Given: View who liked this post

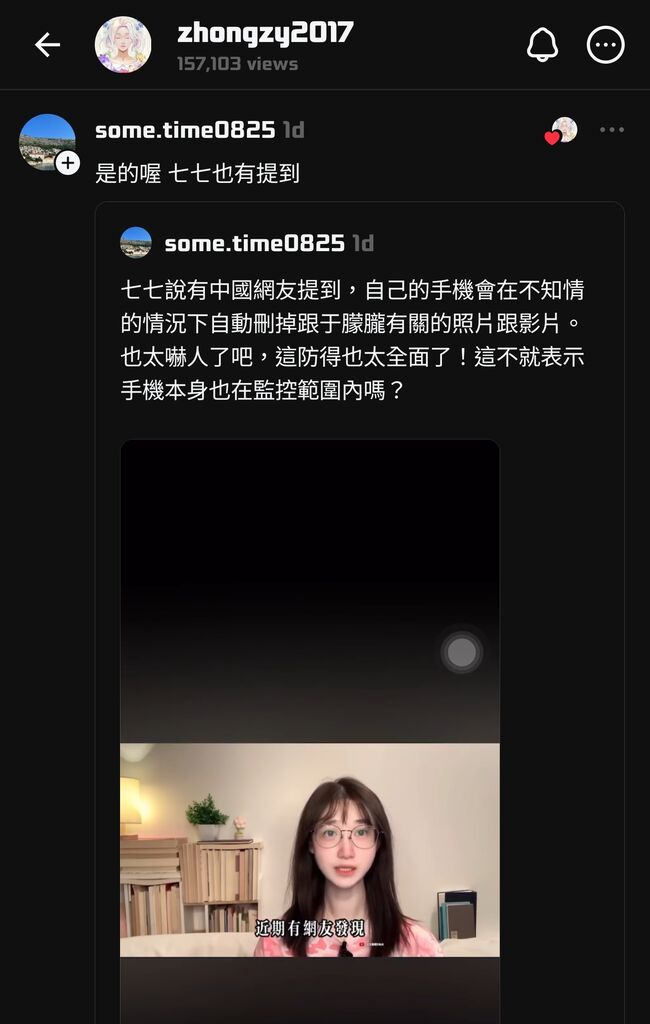Looking at the screenshot, I should (x=562, y=131).
